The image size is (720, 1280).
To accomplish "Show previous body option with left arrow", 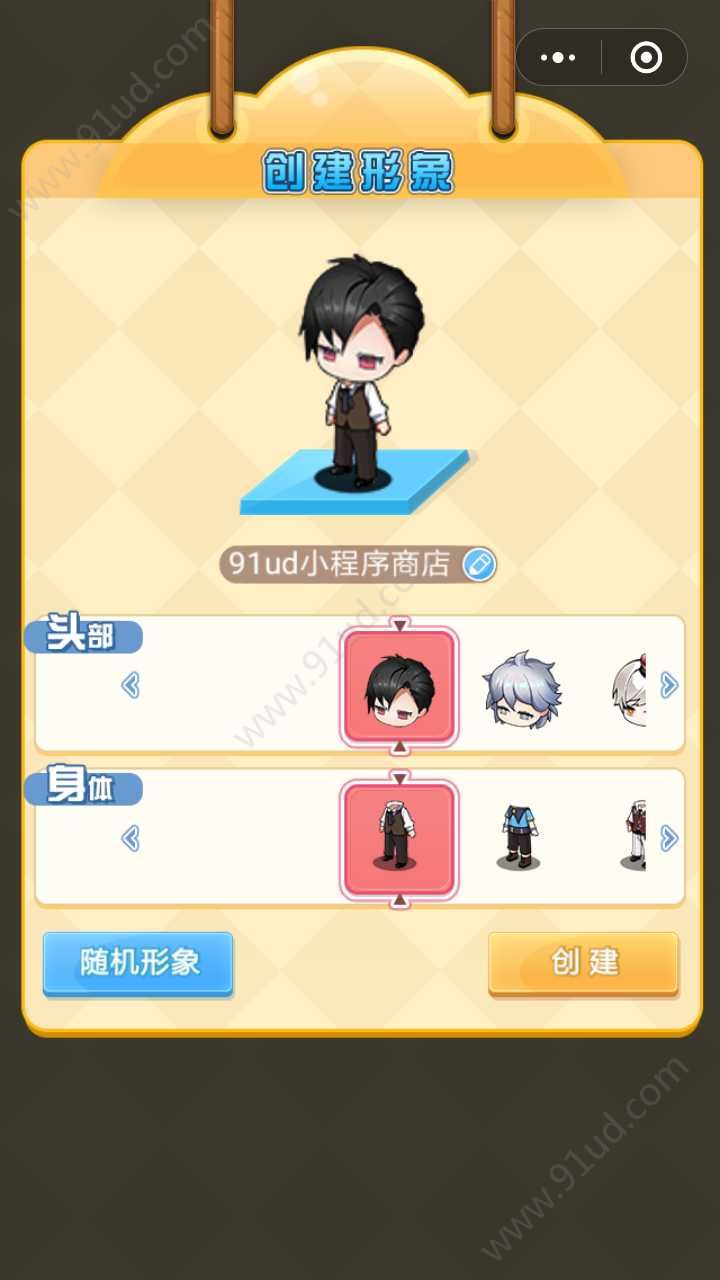I will coord(130,838).
